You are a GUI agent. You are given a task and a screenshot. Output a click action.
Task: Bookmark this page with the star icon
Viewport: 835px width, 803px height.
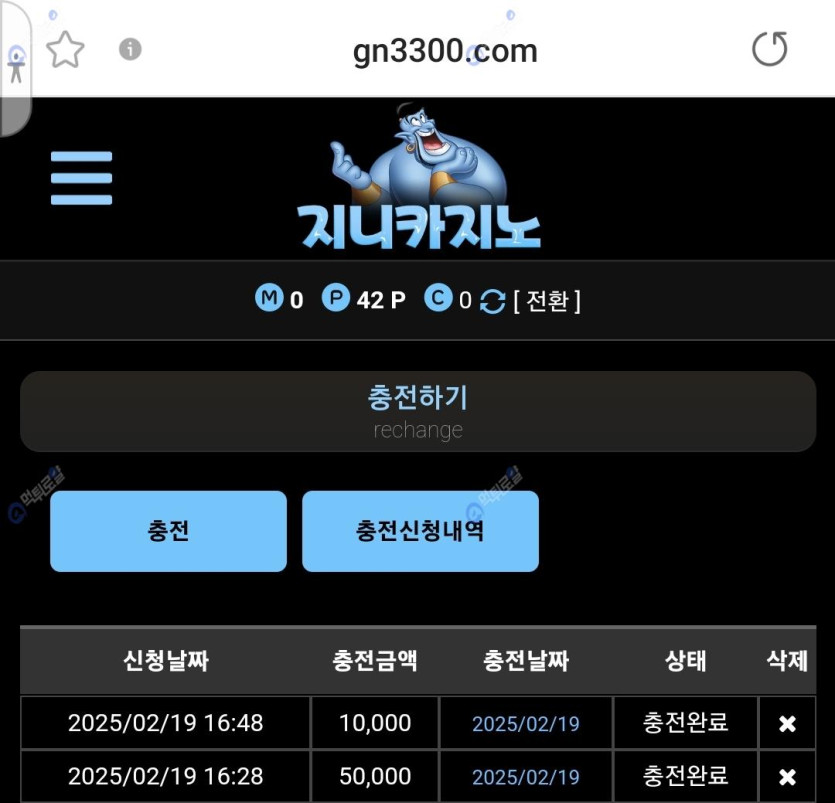coord(66,49)
